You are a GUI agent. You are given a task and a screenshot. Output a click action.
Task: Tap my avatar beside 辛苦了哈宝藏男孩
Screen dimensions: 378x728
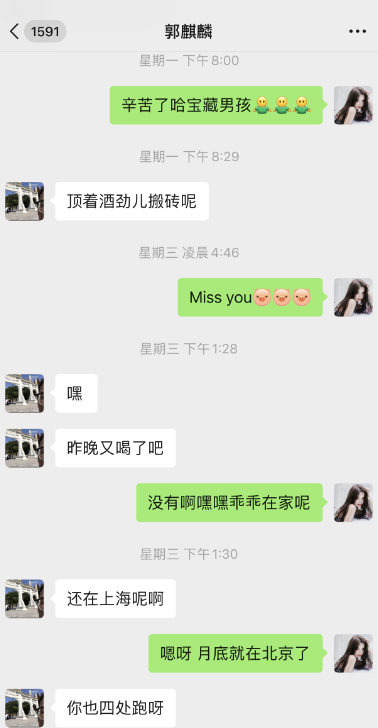coord(353,105)
